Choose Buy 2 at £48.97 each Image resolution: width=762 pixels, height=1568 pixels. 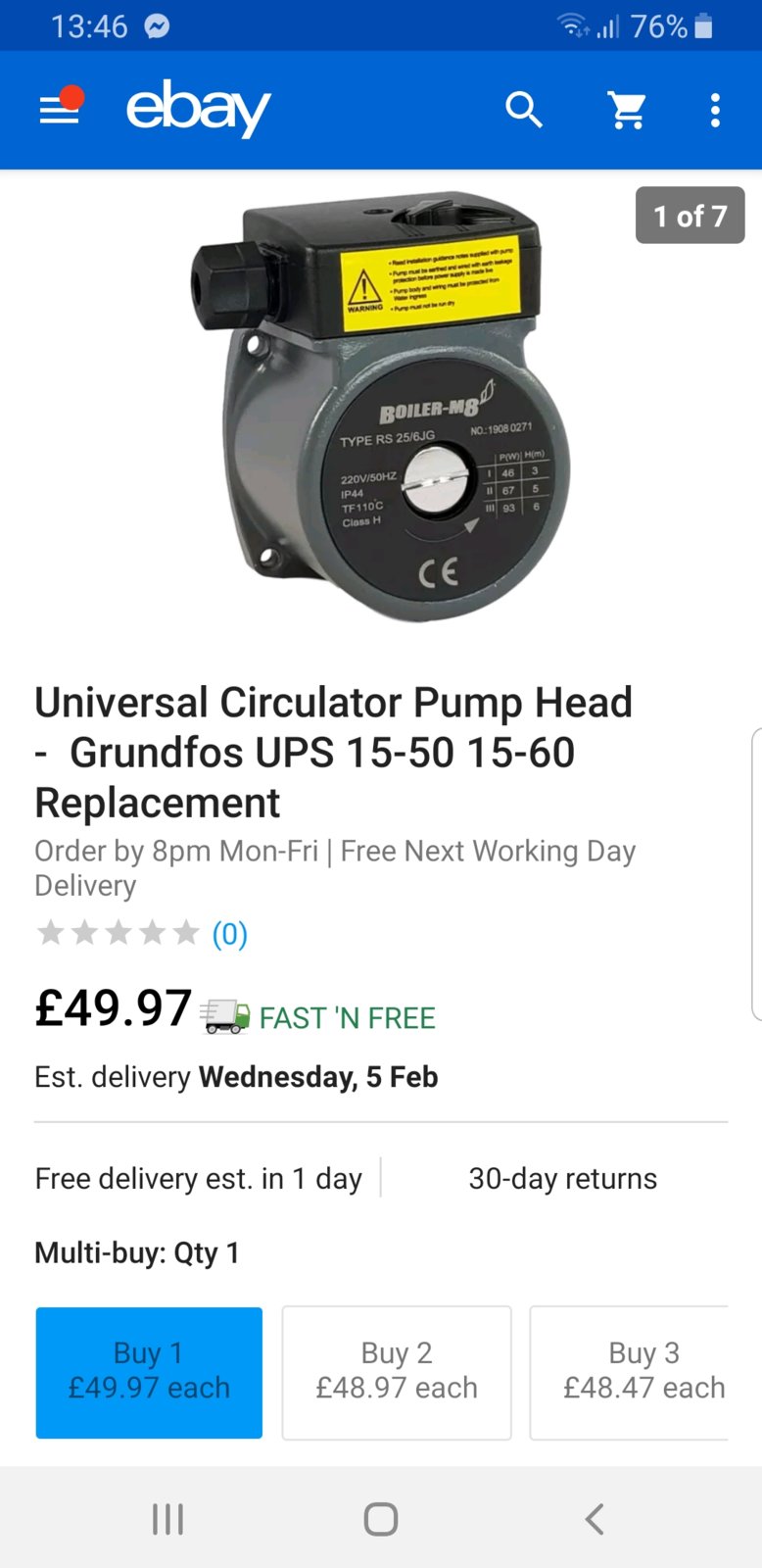[x=397, y=1372]
